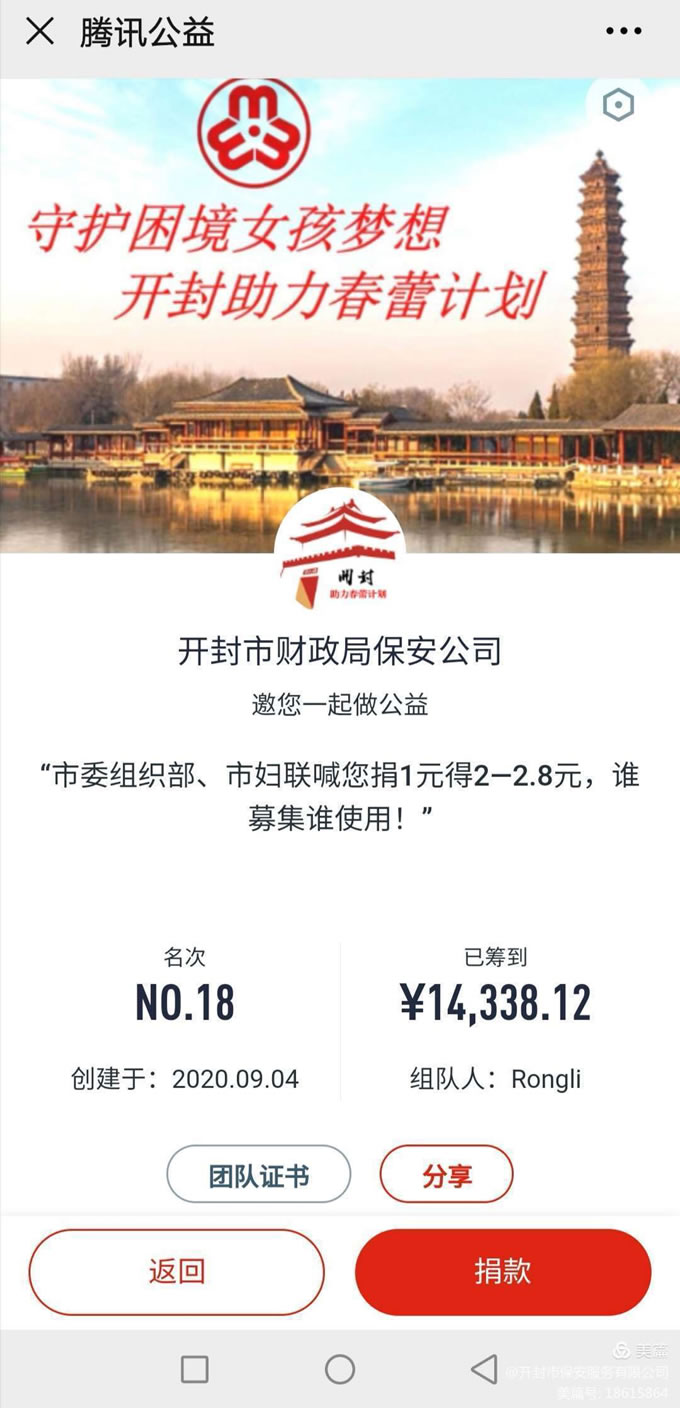Viewport: 680px width, 1408px height.
Task: Close the 腾讯公益 page
Action: [40, 32]
